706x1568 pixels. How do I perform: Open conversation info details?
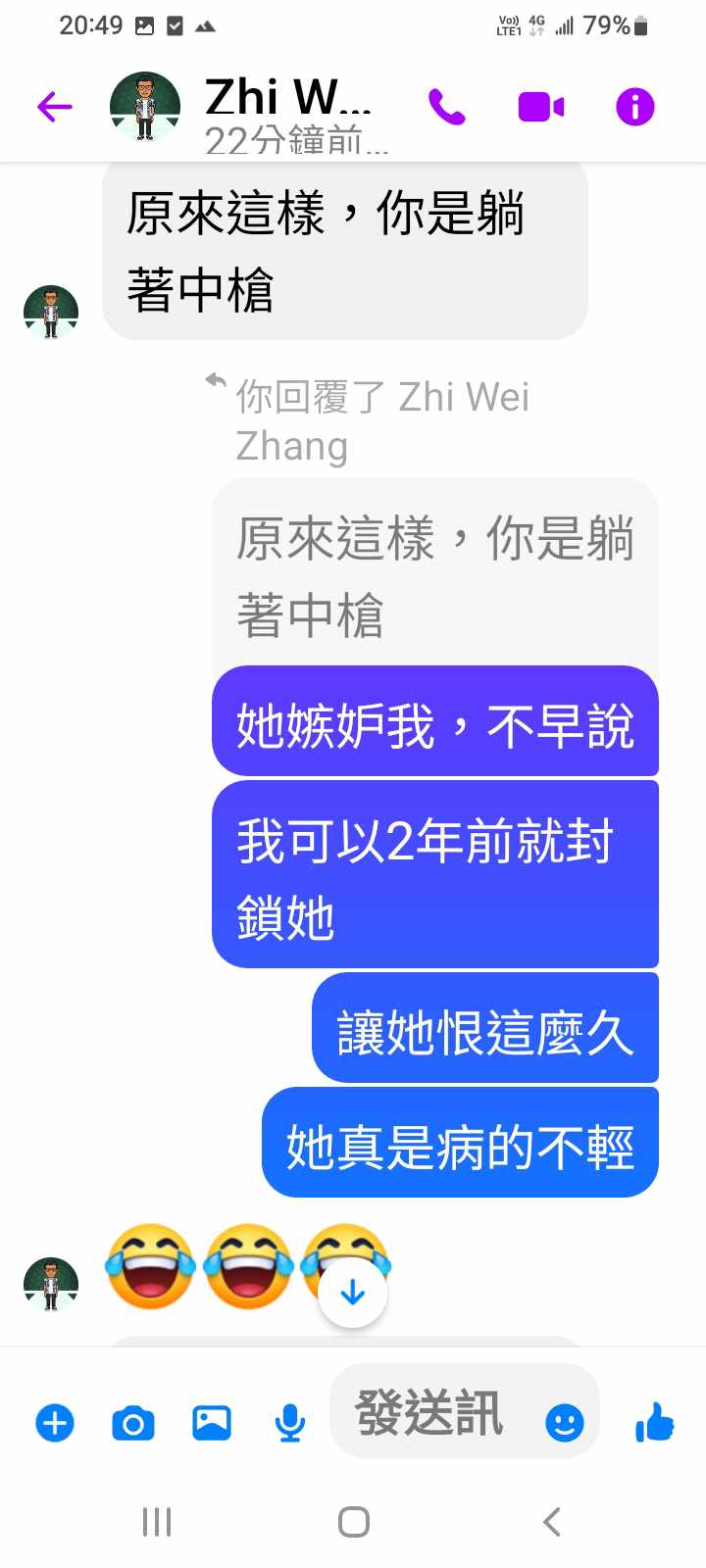point(634,106)
